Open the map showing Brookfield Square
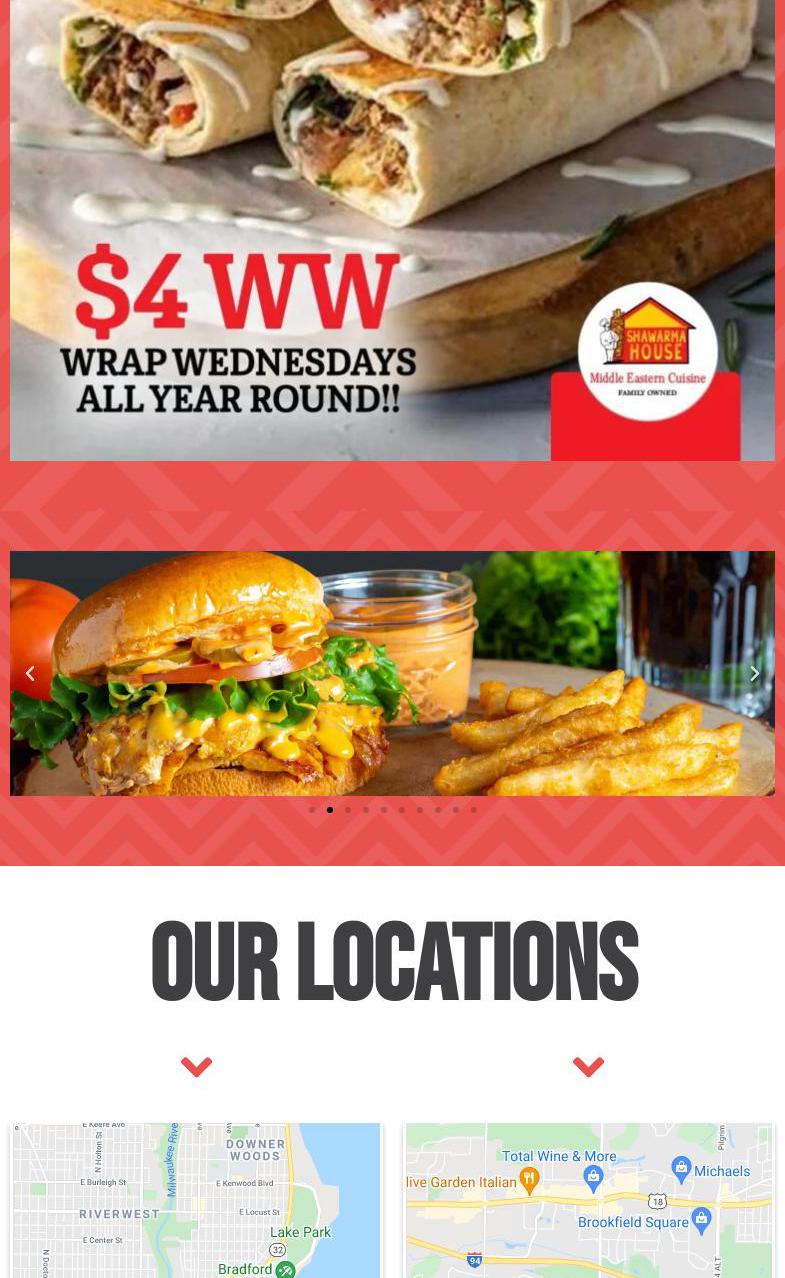This screenshot has height=1278, width=785. pos(588,1200)
